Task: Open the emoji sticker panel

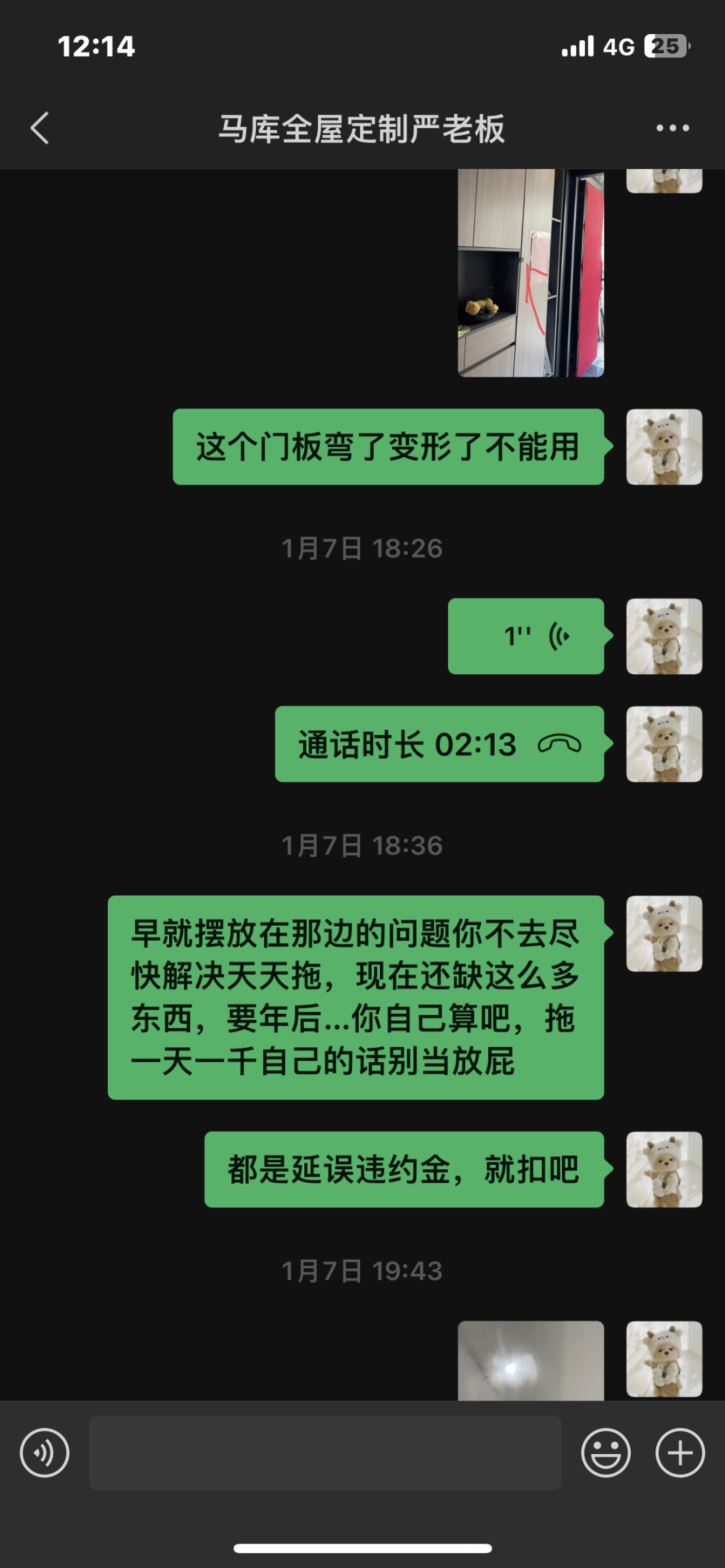Action: pyautogui.click(x=606, y=1453)
